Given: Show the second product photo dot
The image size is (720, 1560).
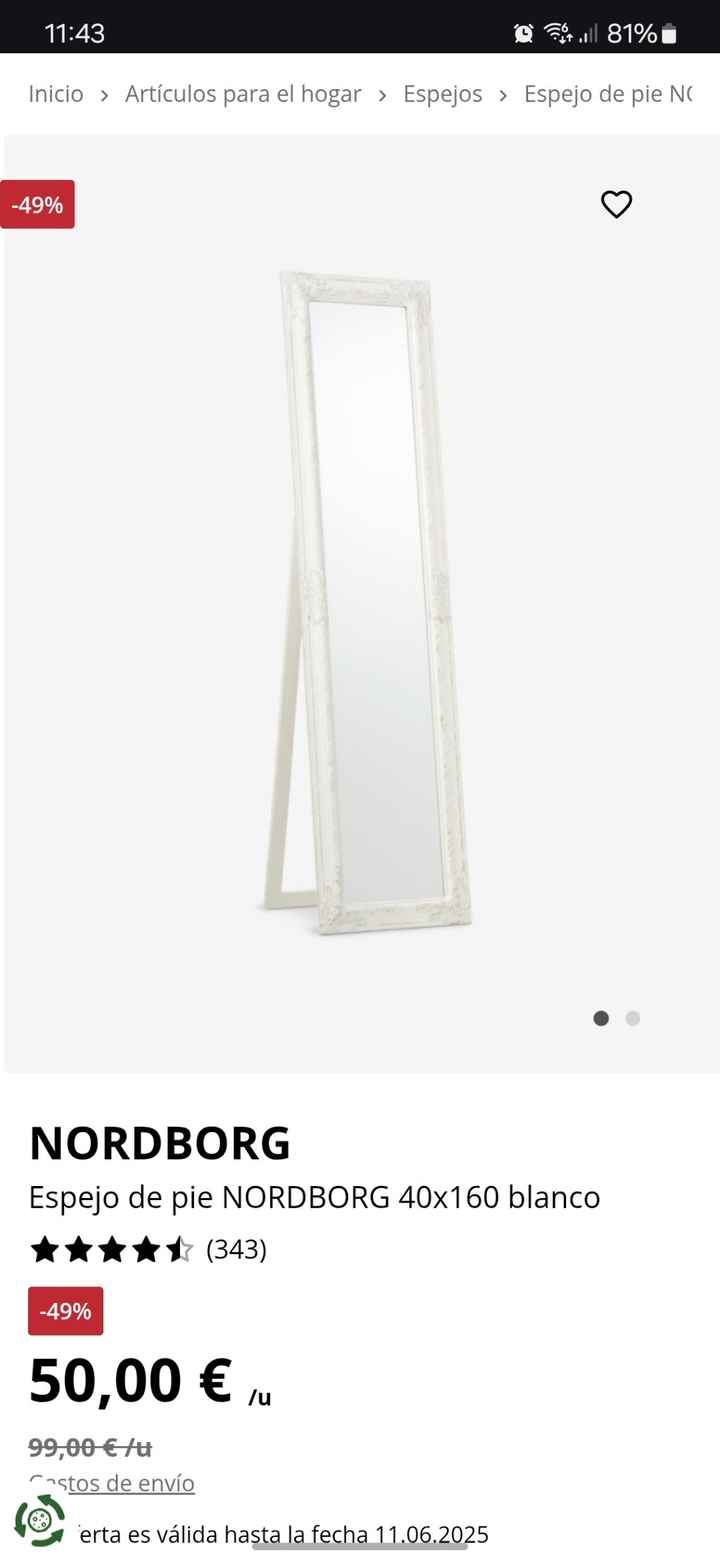Looking at the screenshot, I should pyautogui.click(x=632, y=1018).
